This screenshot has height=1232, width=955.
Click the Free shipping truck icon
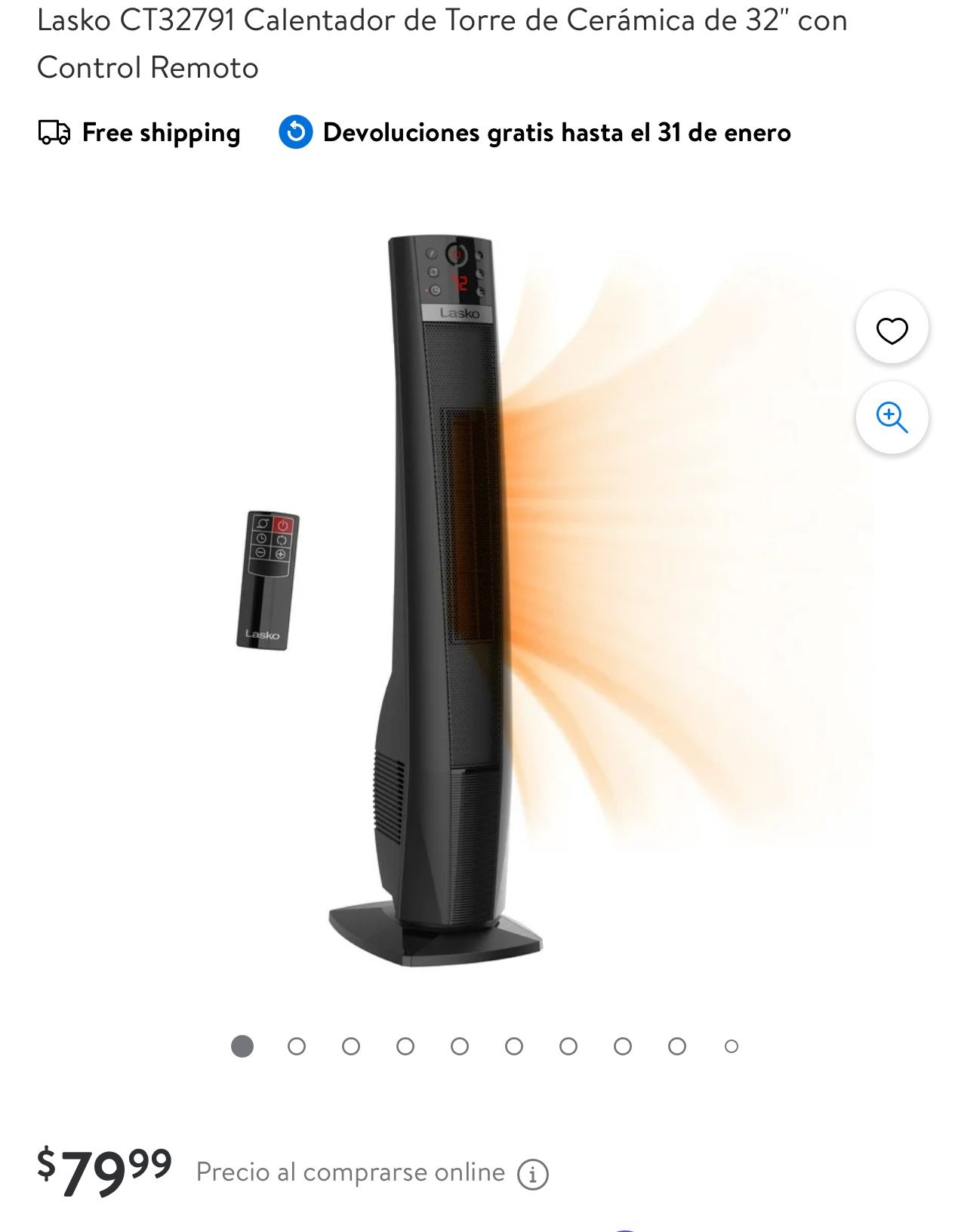click(54, 133)
